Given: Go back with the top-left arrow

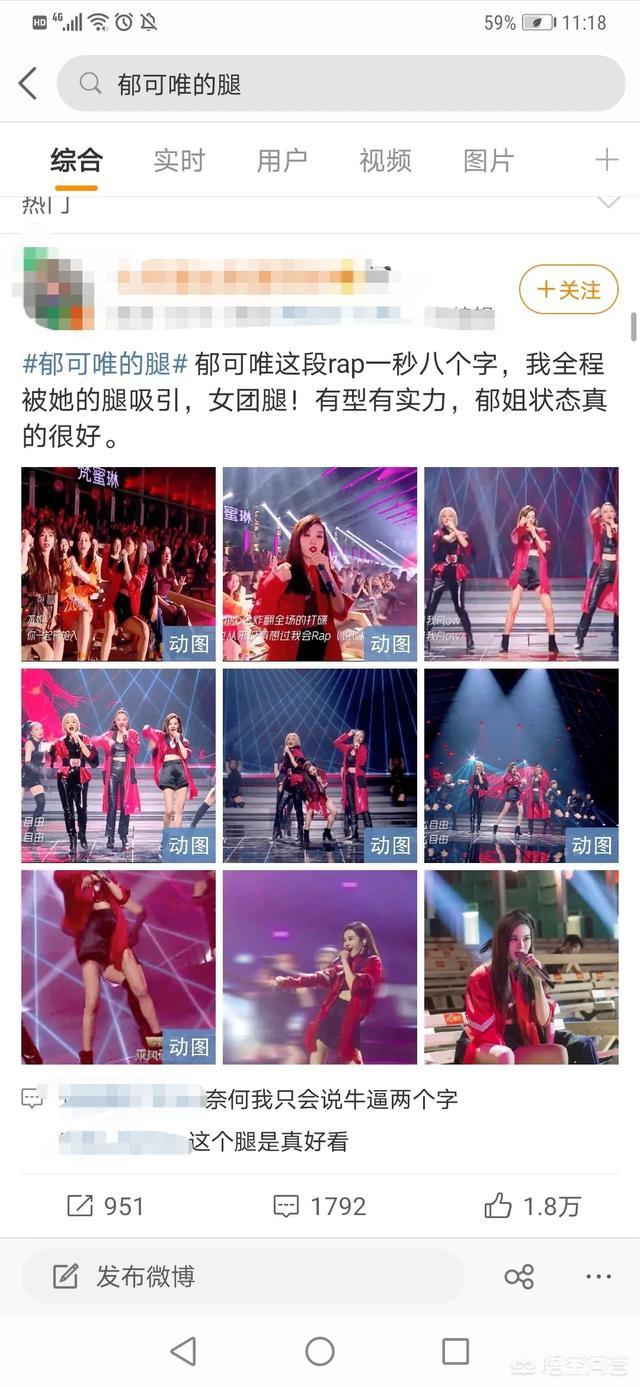Looking at the screenshot, I should pyautogui.click(x=28, y=84).
